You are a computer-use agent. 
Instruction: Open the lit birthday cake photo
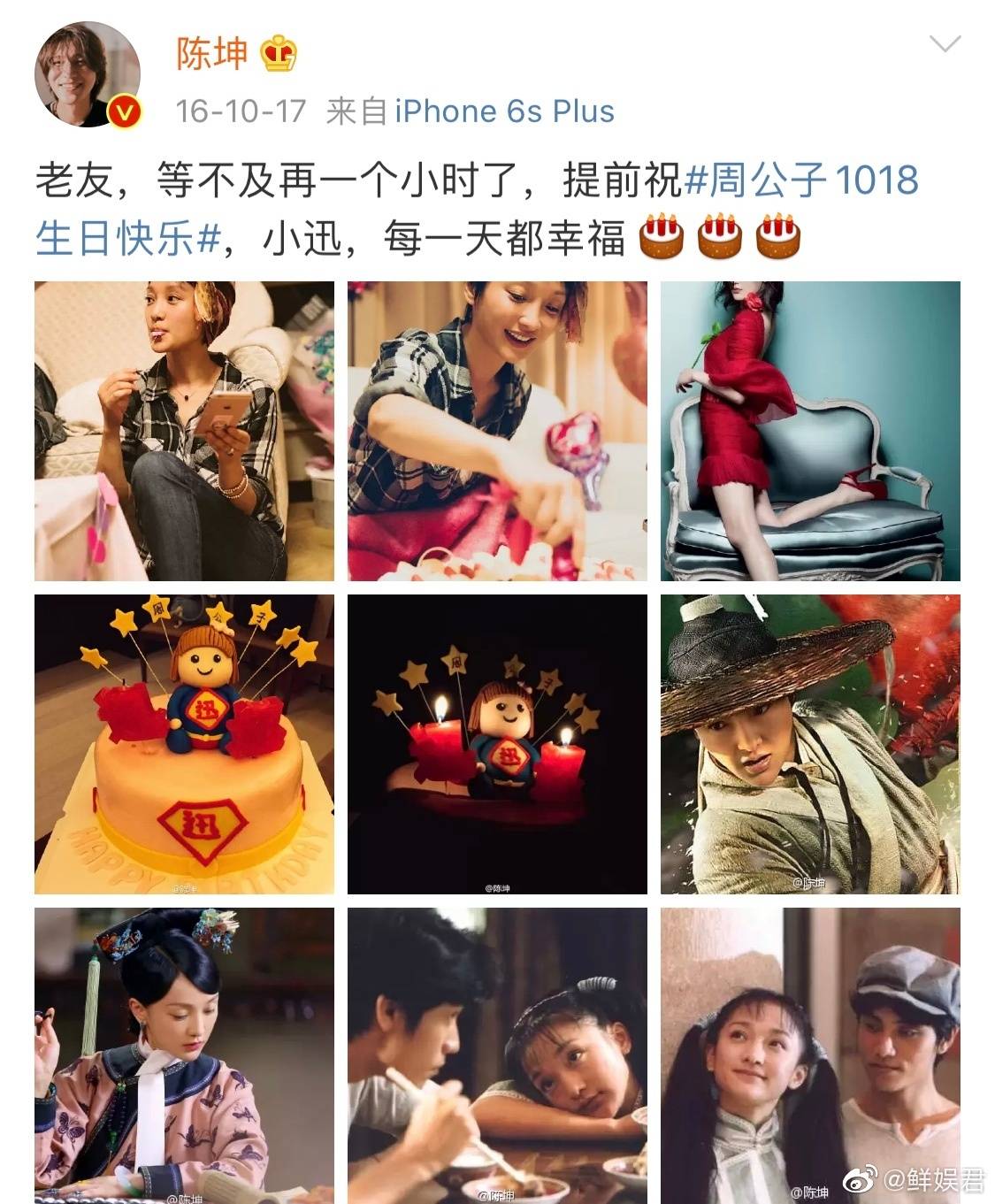pyautogui.click(x=184, y=744)
